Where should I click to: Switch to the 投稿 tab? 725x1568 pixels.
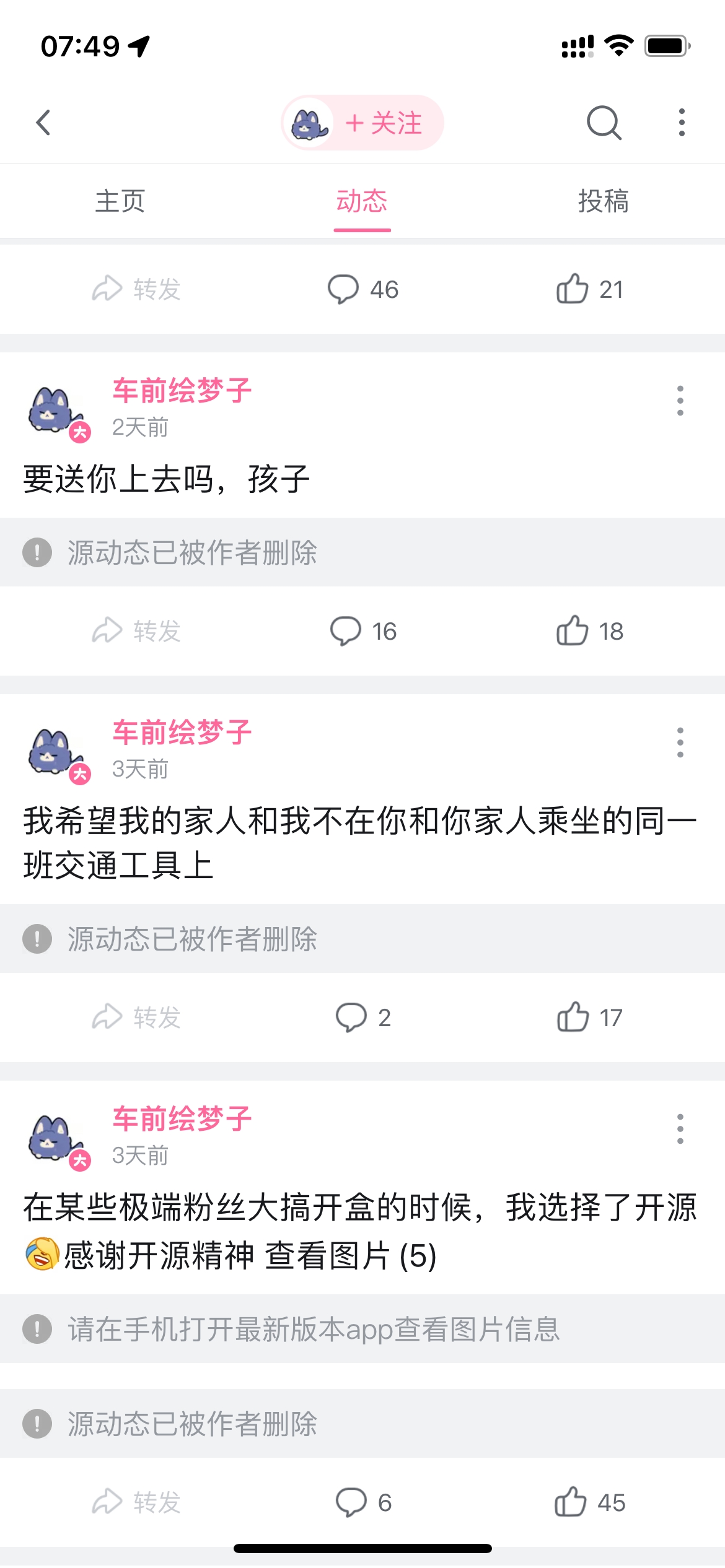click(x=604, y=201)
